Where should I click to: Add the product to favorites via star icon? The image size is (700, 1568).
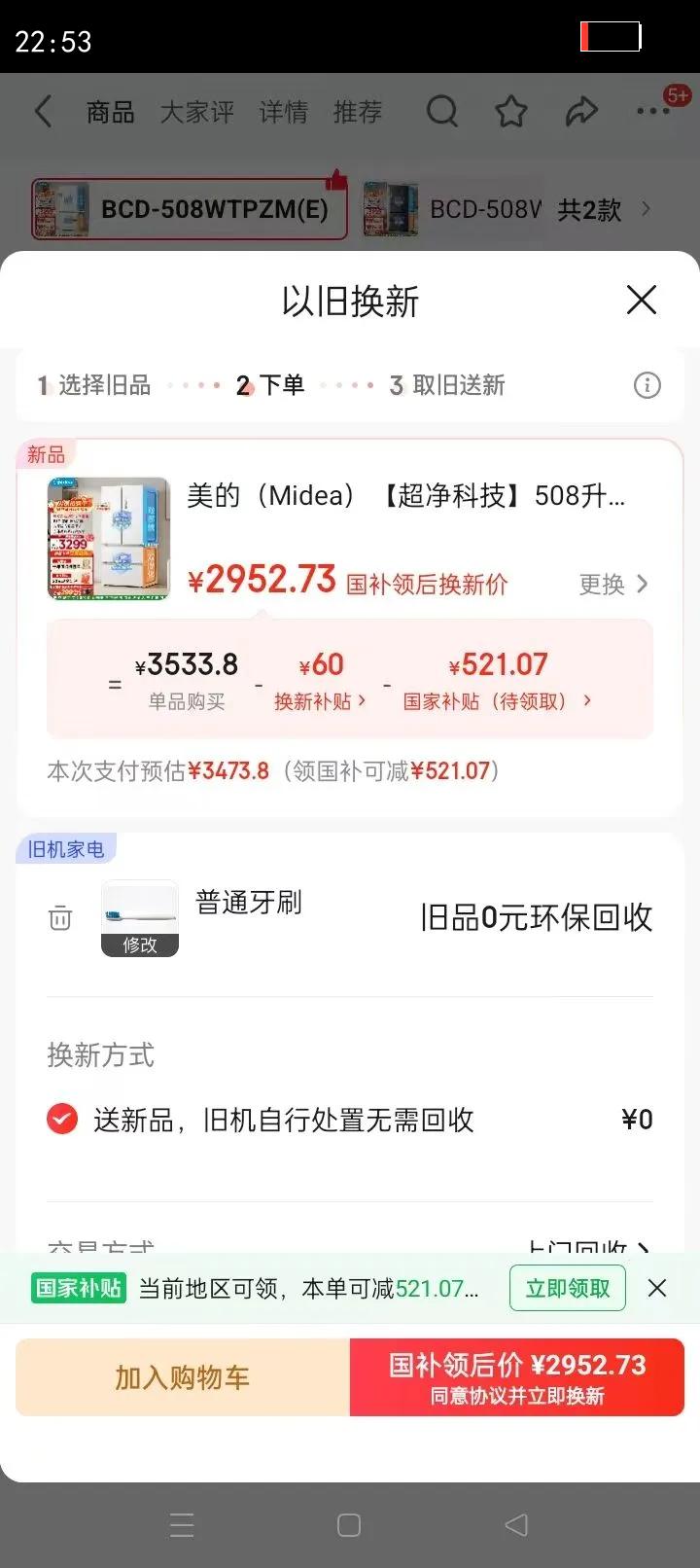[511, 111]
